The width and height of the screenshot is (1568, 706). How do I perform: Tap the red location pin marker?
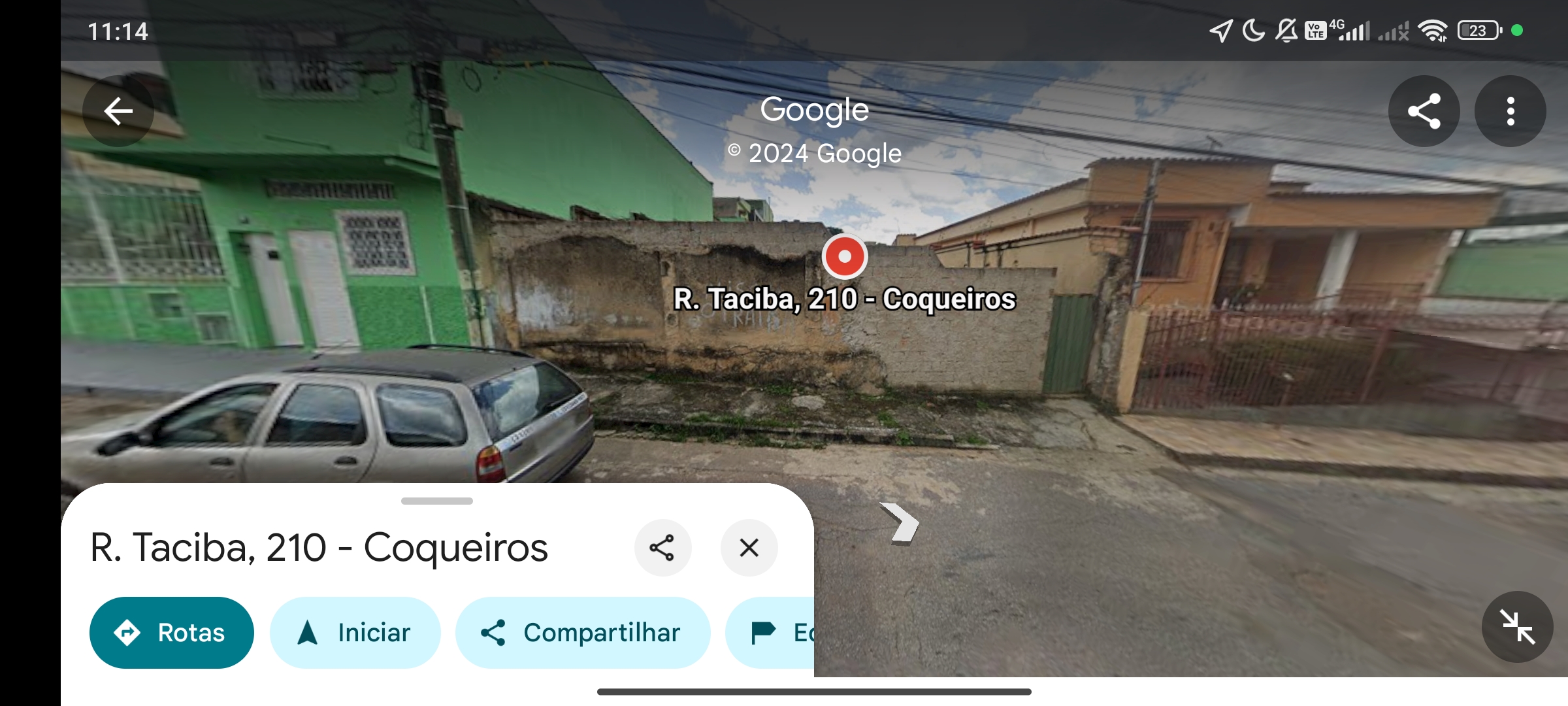[844, 256]
